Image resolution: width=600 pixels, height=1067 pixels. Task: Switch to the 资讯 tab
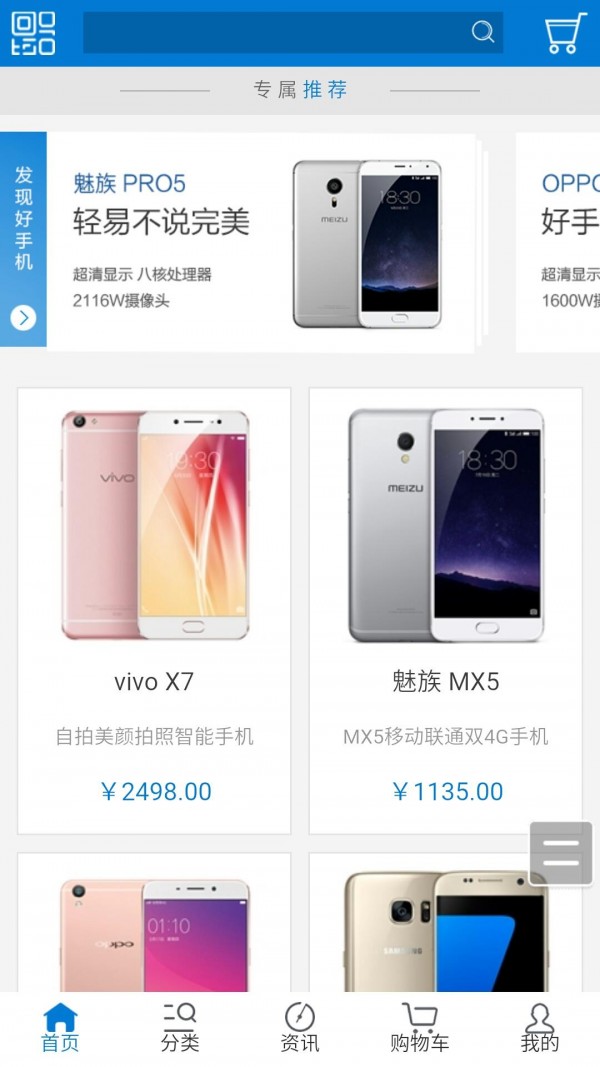coord(300,1028)
